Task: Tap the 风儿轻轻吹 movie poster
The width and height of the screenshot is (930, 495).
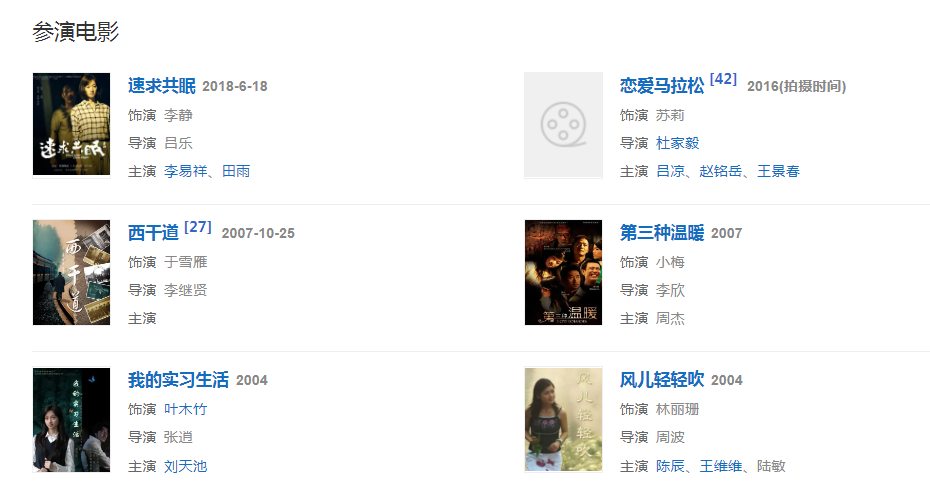Action: [563, 419]
